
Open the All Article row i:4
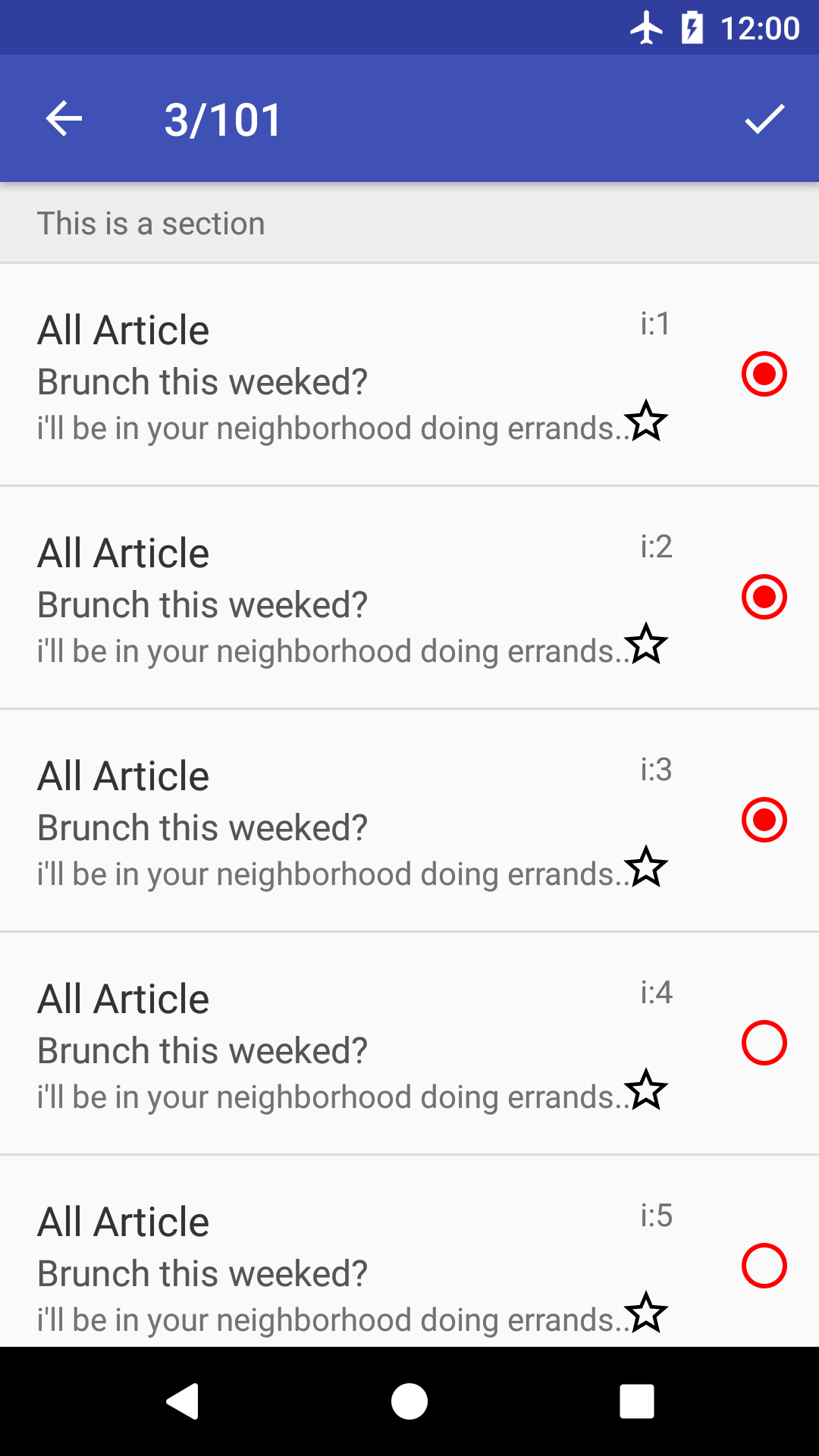409,1043
